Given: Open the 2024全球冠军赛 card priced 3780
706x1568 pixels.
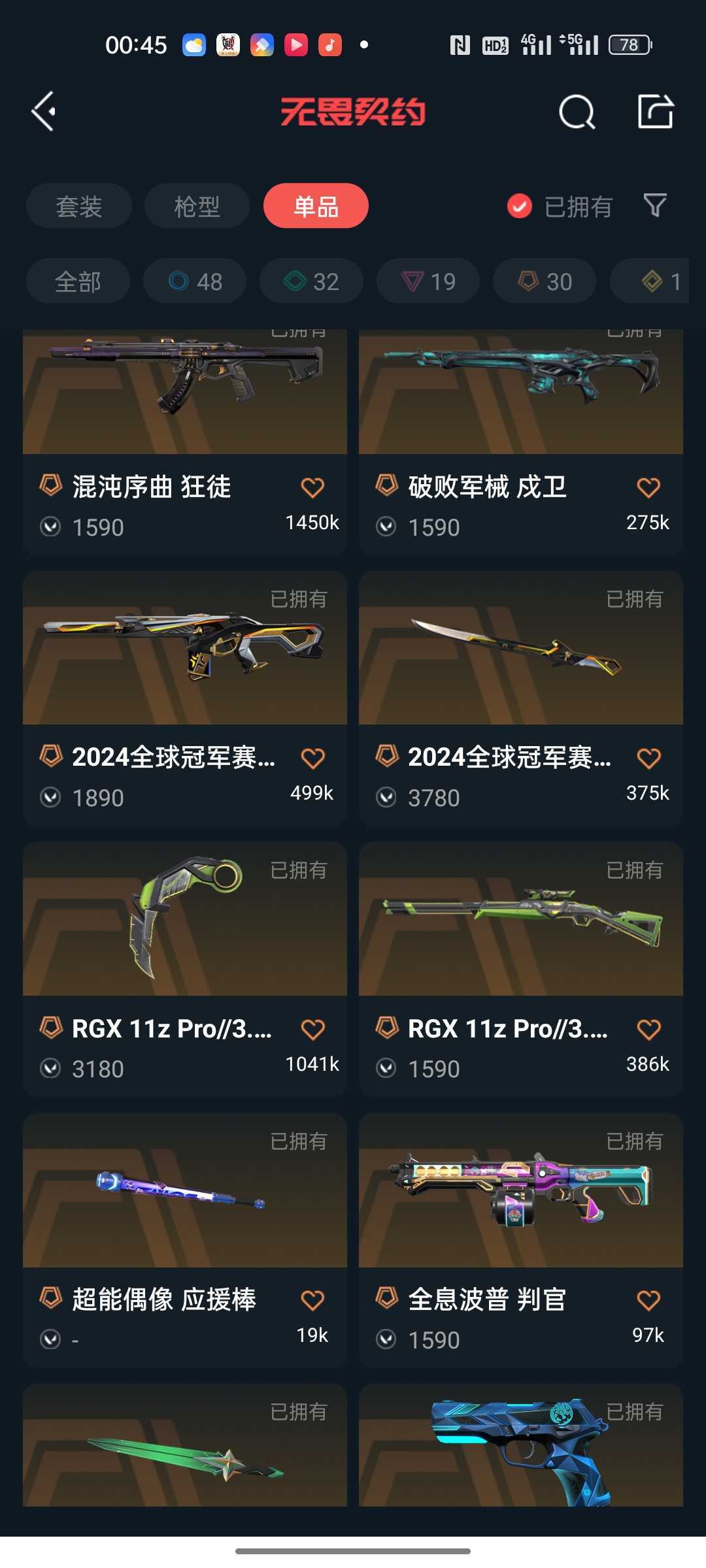Looking at the screenshot, I should 521,698.
